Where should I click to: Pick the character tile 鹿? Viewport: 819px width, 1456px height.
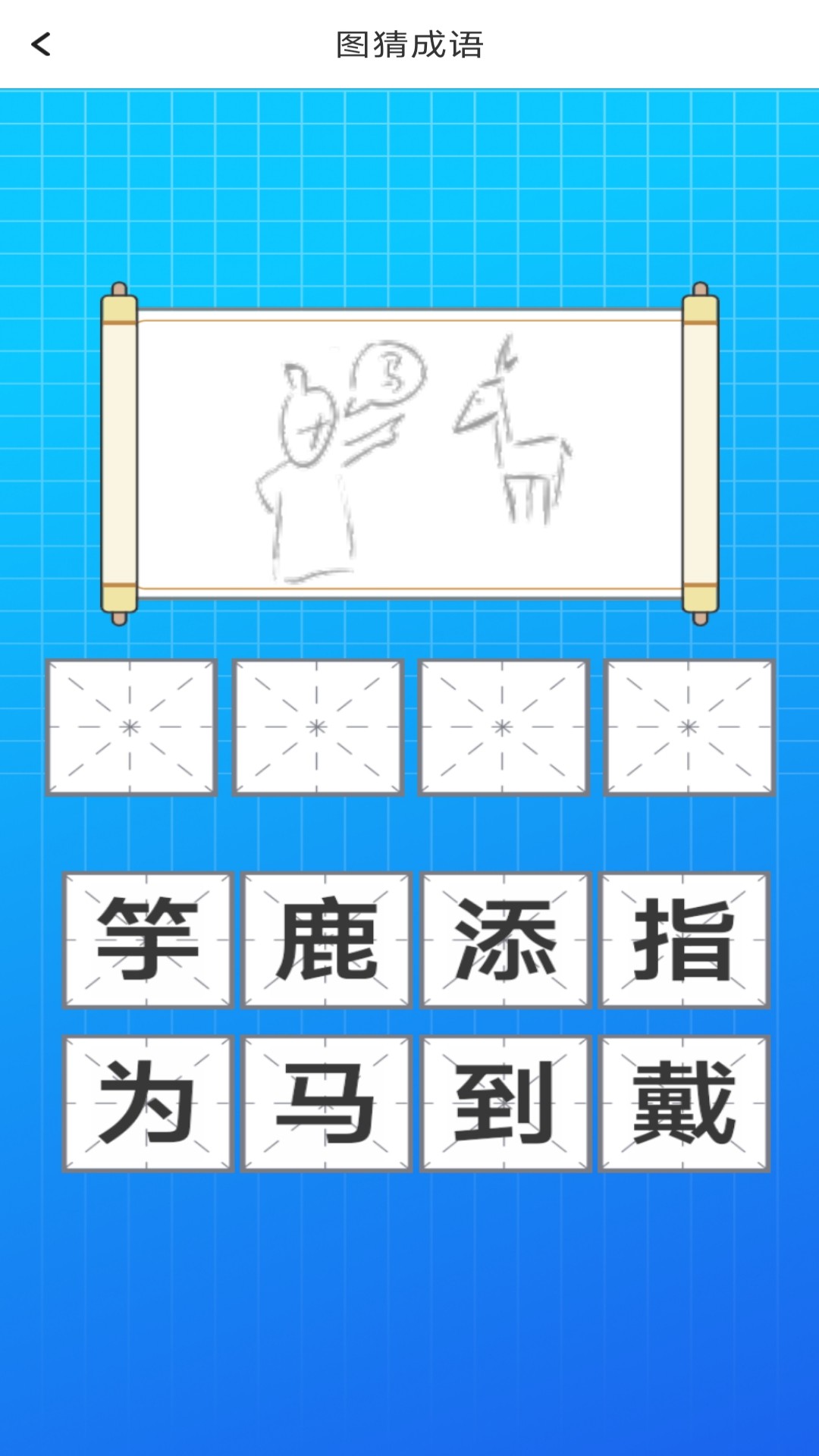point(326,940)
